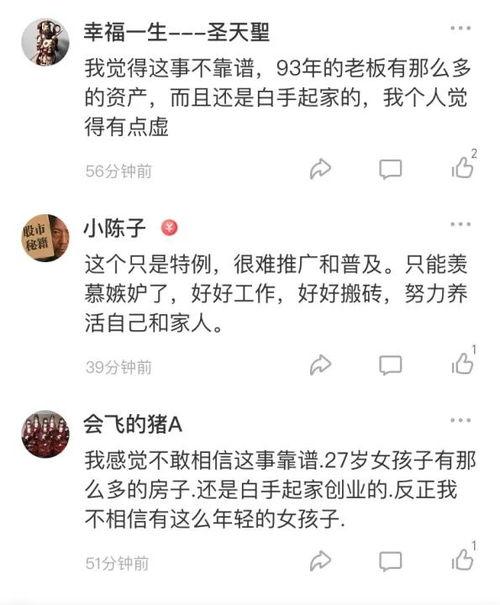View 小陈子's profile avatar
This screenshot has width=500, height=605.
coord(45,238)
